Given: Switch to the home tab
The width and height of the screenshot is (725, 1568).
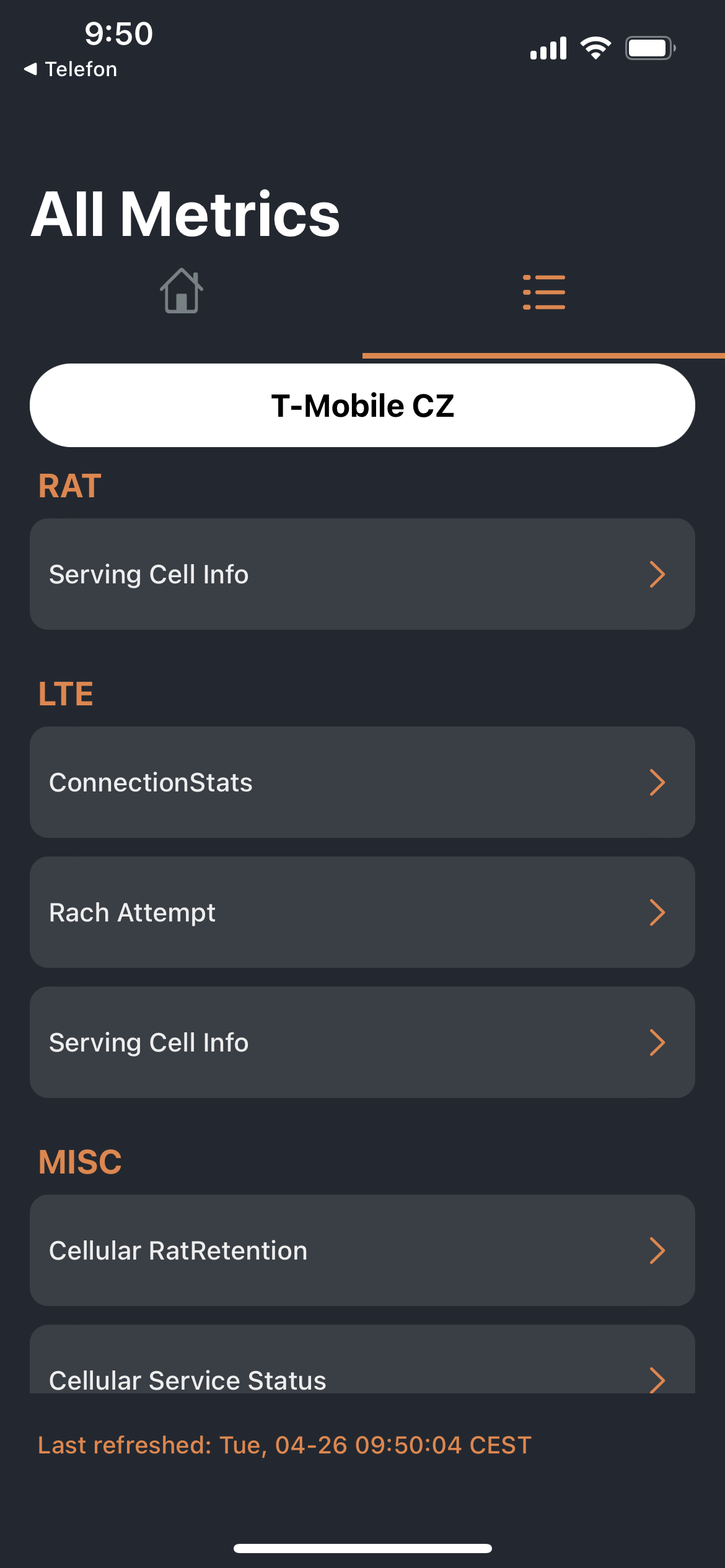Looking at the screenshot, I should click(x=181, y=291).
